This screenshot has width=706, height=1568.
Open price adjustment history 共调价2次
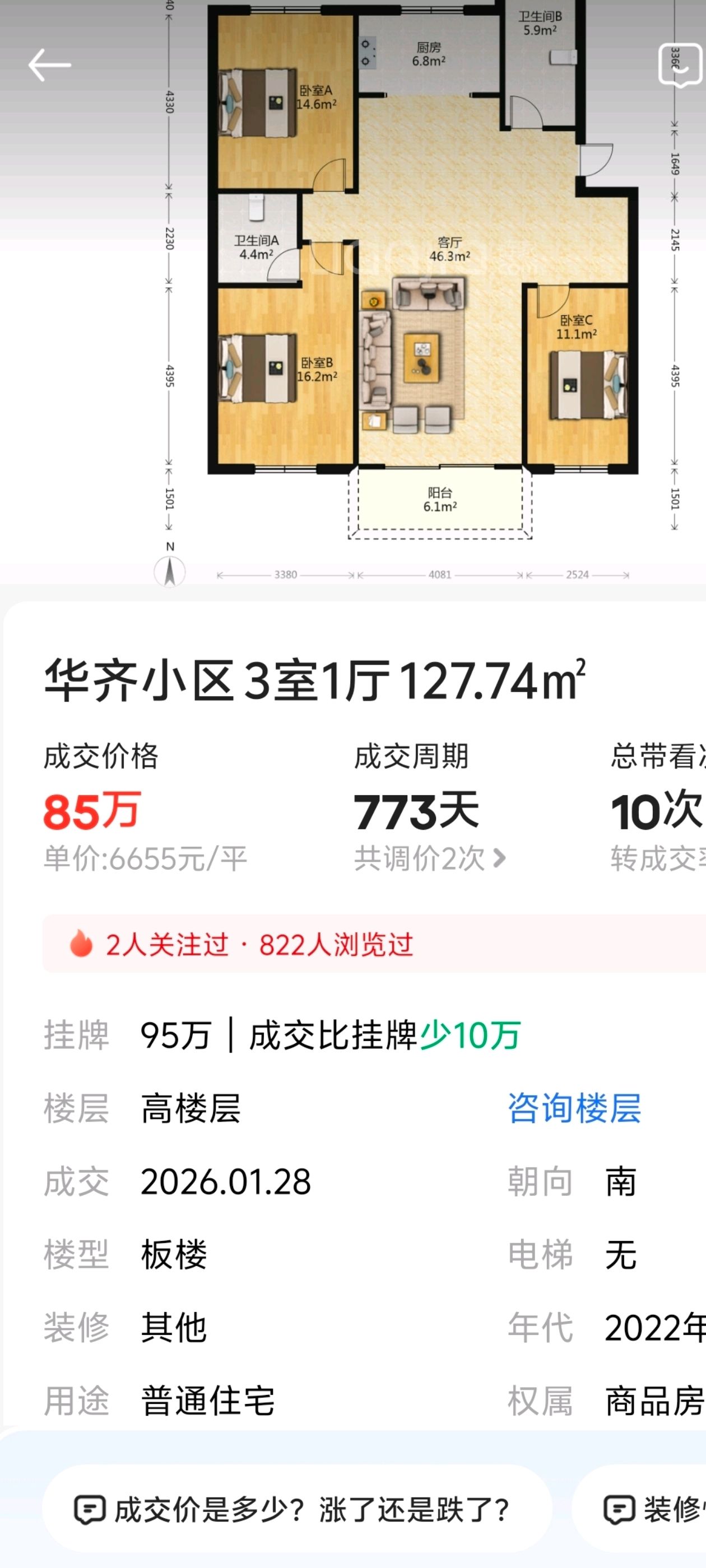click(x=429, y=859)
